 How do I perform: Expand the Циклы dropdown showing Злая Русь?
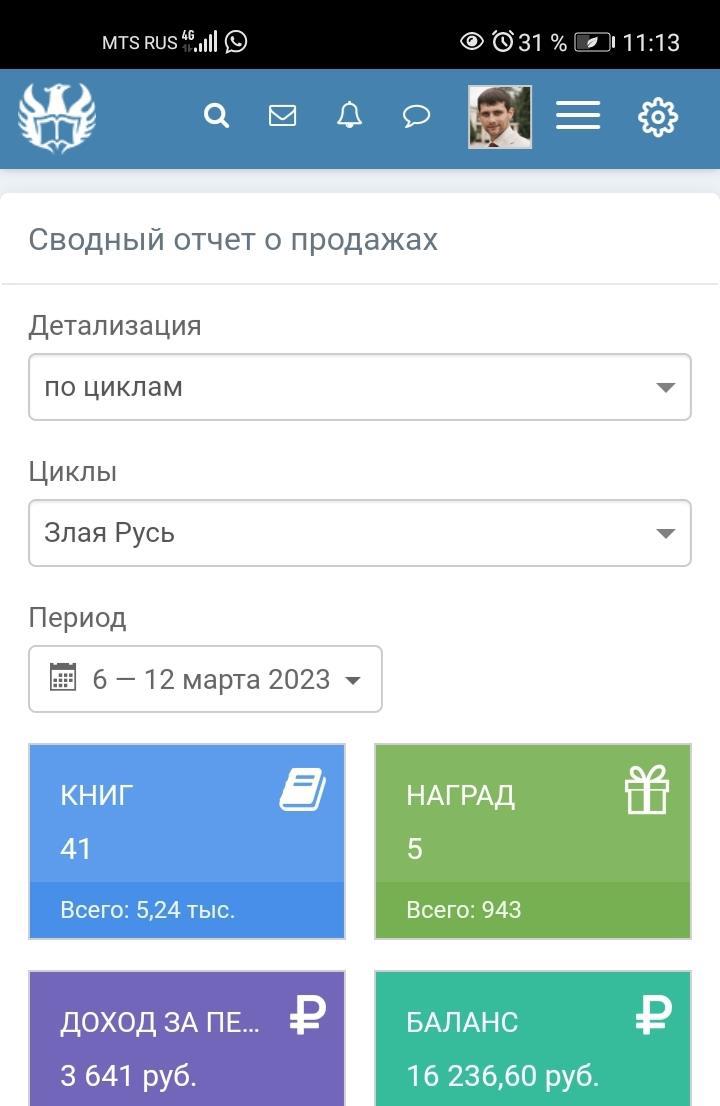coord(360,533)
